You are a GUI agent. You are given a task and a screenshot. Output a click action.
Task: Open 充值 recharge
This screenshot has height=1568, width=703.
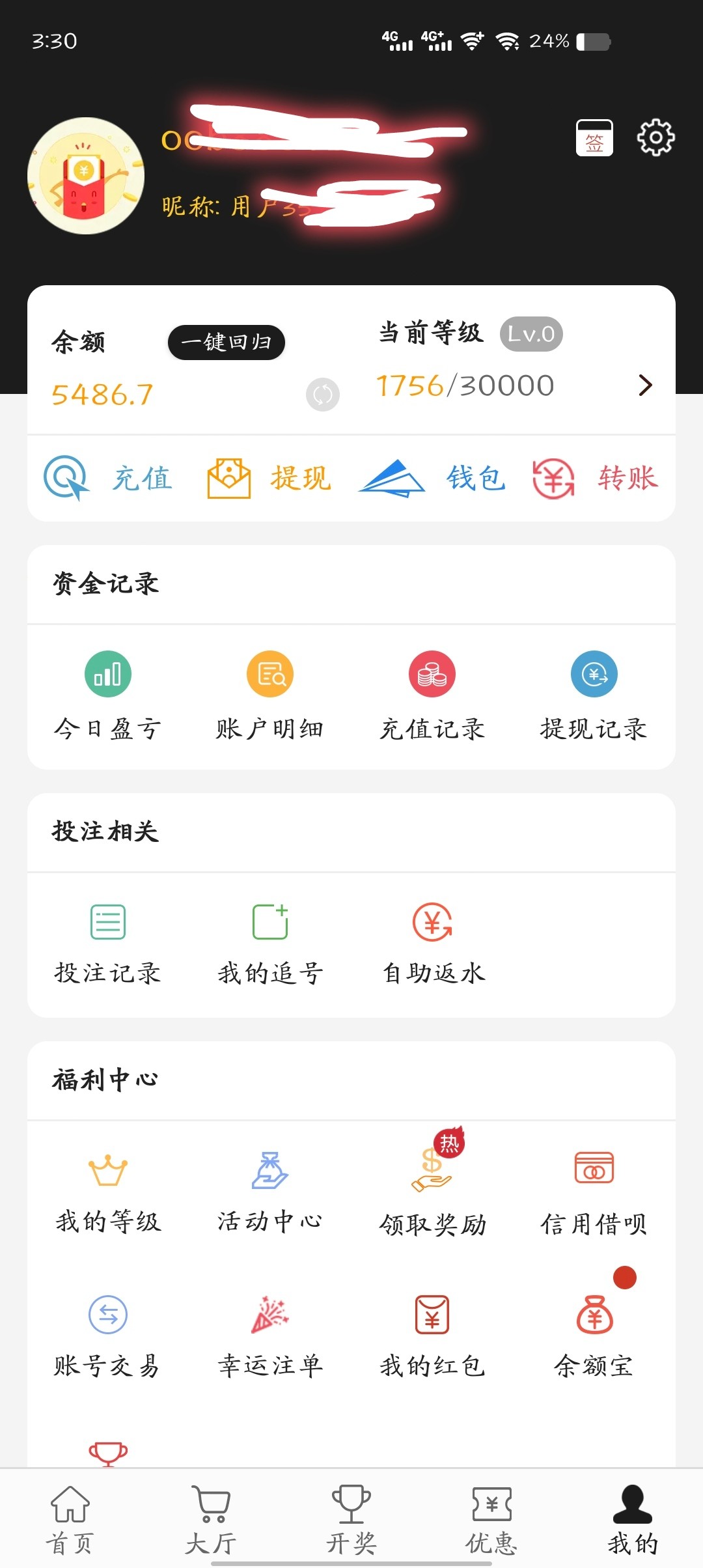click(108, 479)
